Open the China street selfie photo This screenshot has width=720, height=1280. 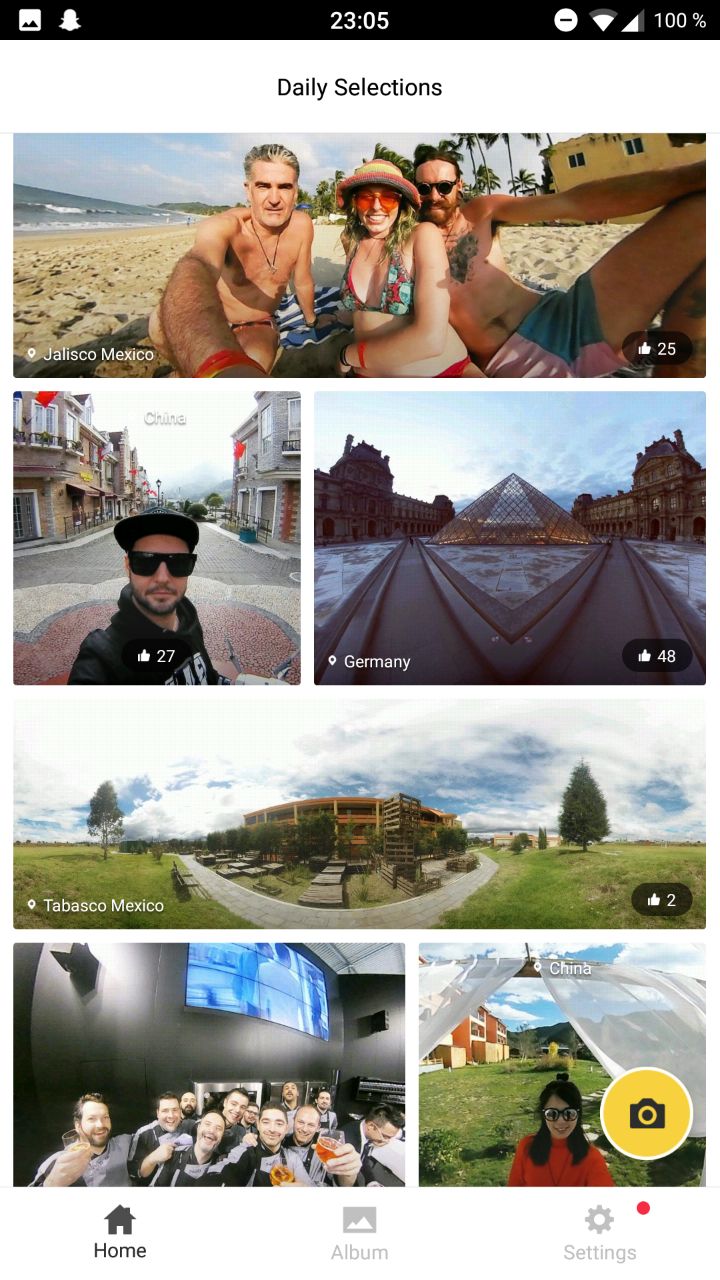click(157, 520)
